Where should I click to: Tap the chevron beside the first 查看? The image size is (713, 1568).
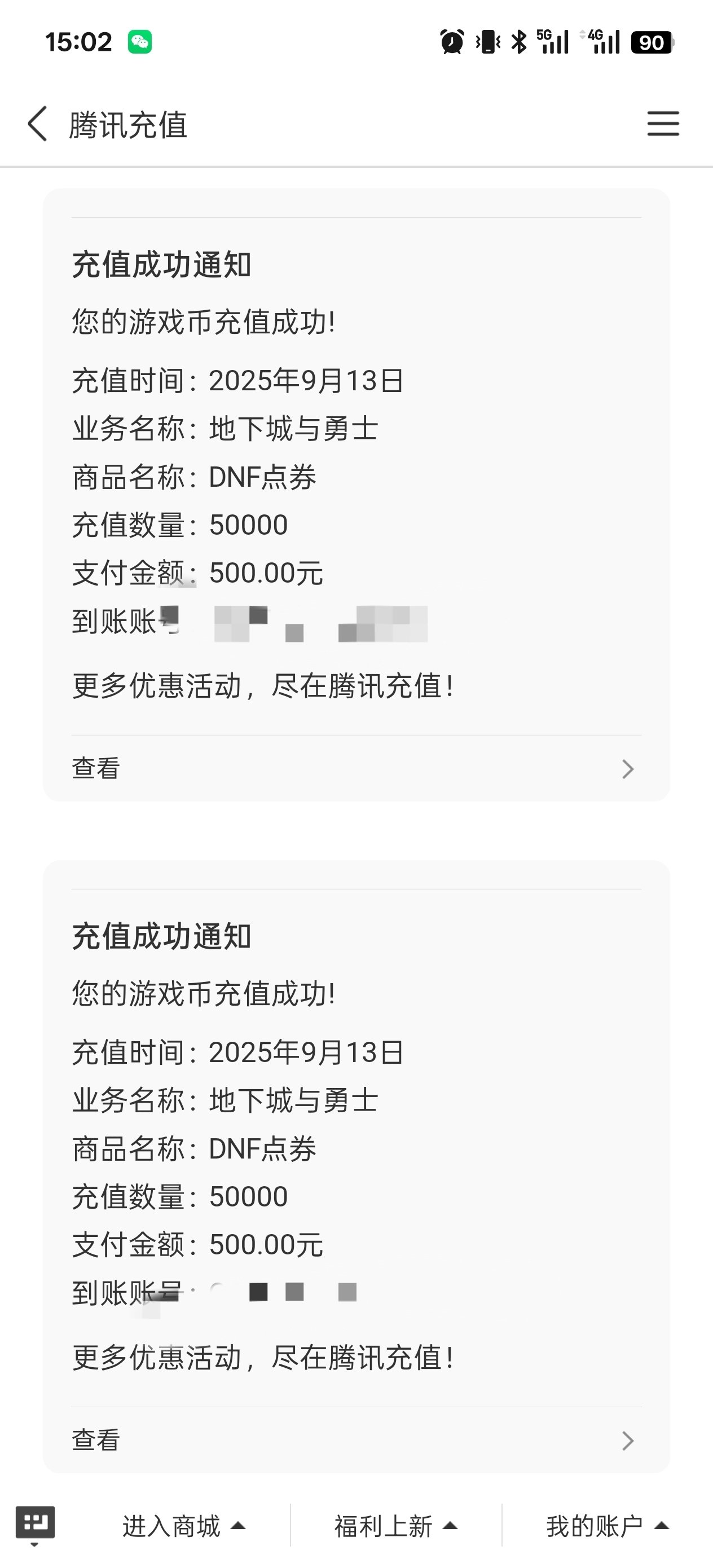[627, 769]
